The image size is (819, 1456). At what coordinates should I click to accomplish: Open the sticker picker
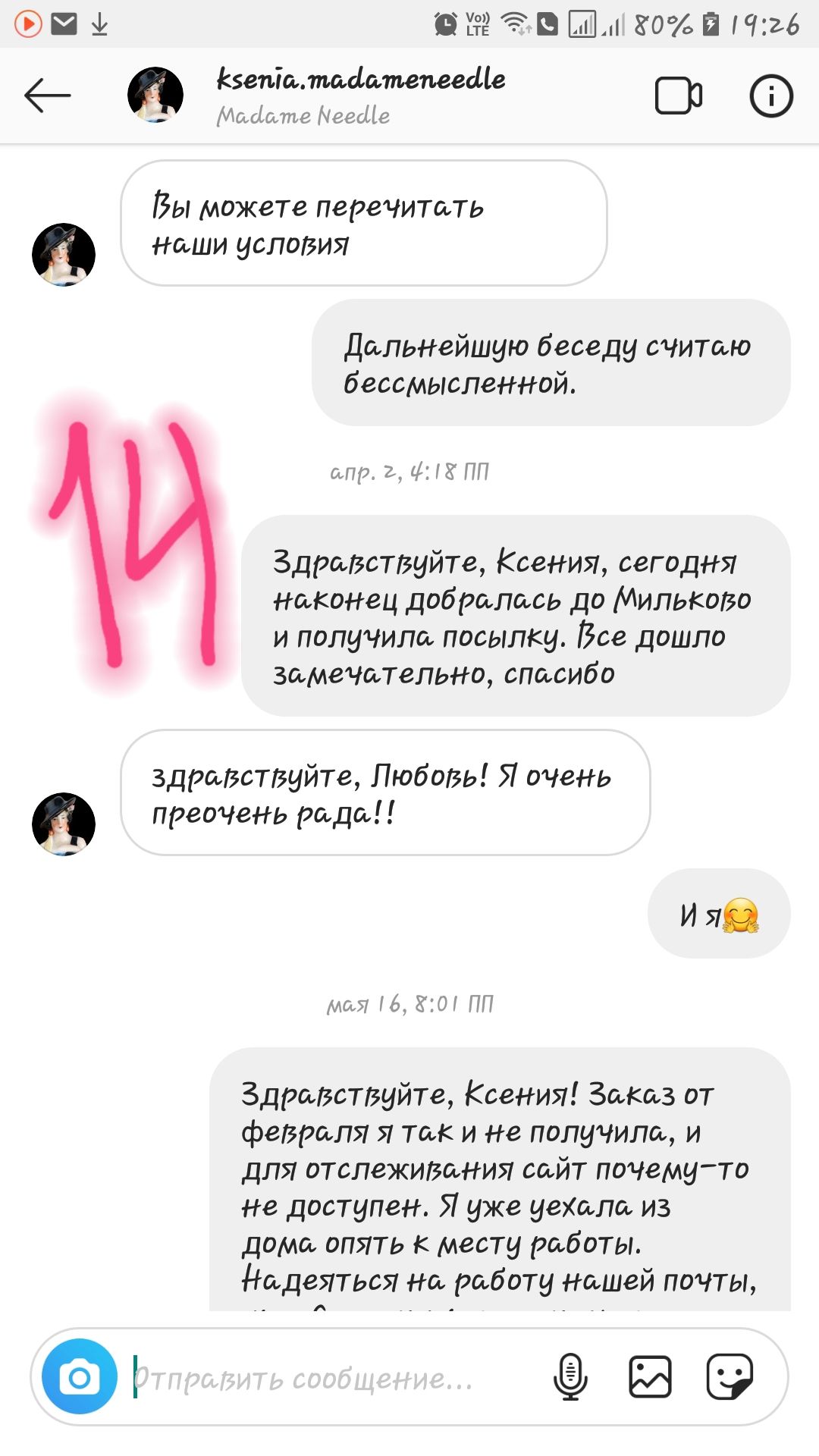(x=730, y=1376)
